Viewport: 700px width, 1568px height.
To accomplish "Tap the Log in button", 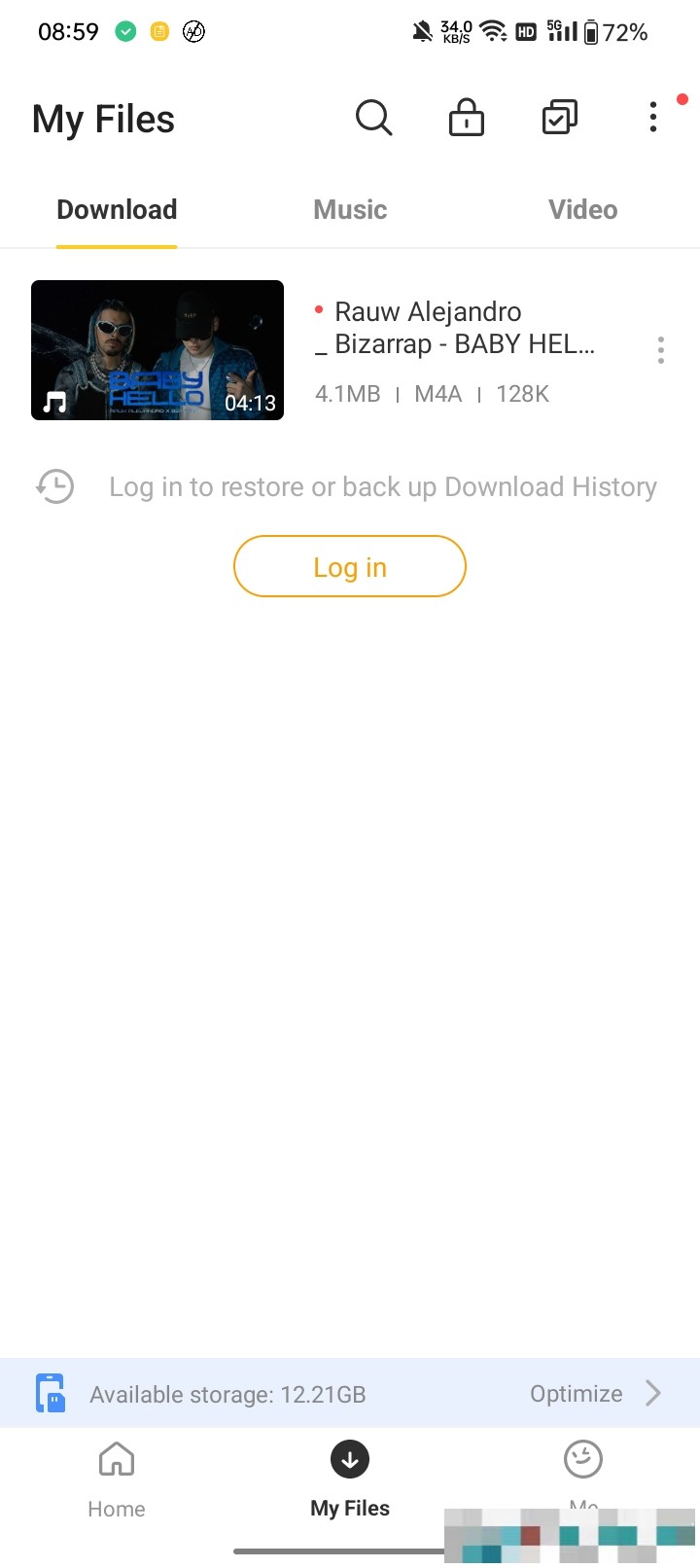I will [x=350, y=567].
